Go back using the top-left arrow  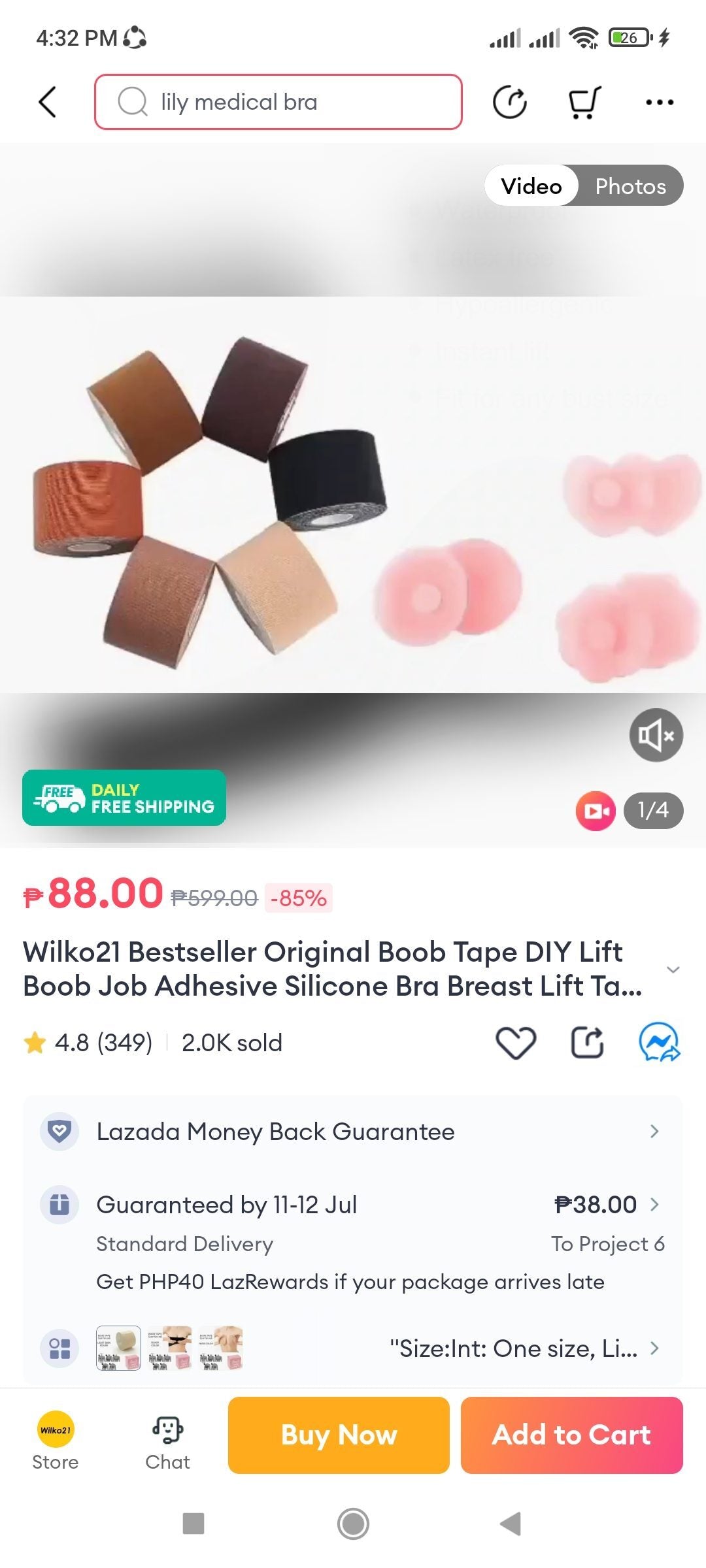pyautogui.click(x=47, y=102)
